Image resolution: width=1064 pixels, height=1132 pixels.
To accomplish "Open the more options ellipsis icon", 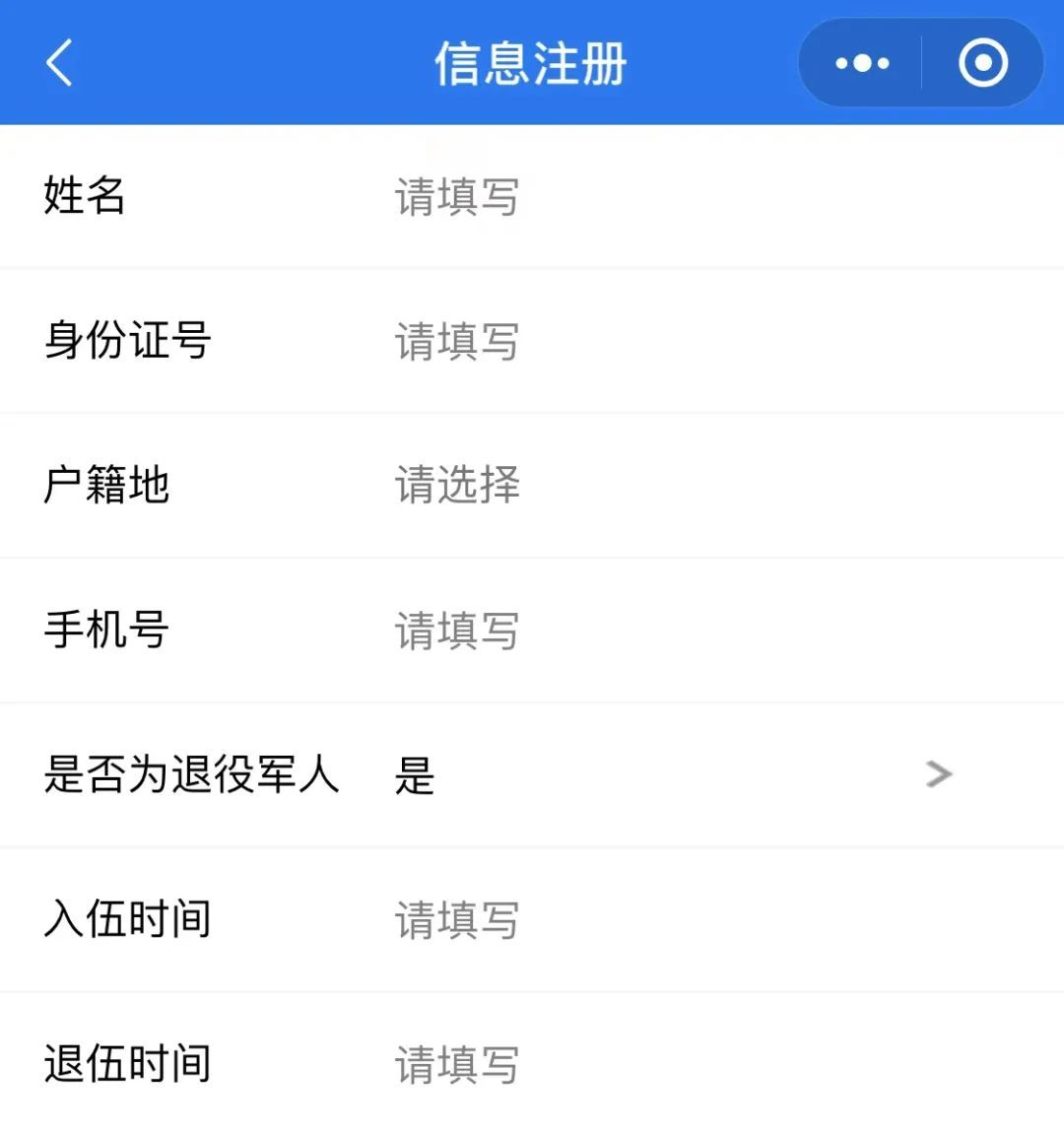I will click(860, 62).
